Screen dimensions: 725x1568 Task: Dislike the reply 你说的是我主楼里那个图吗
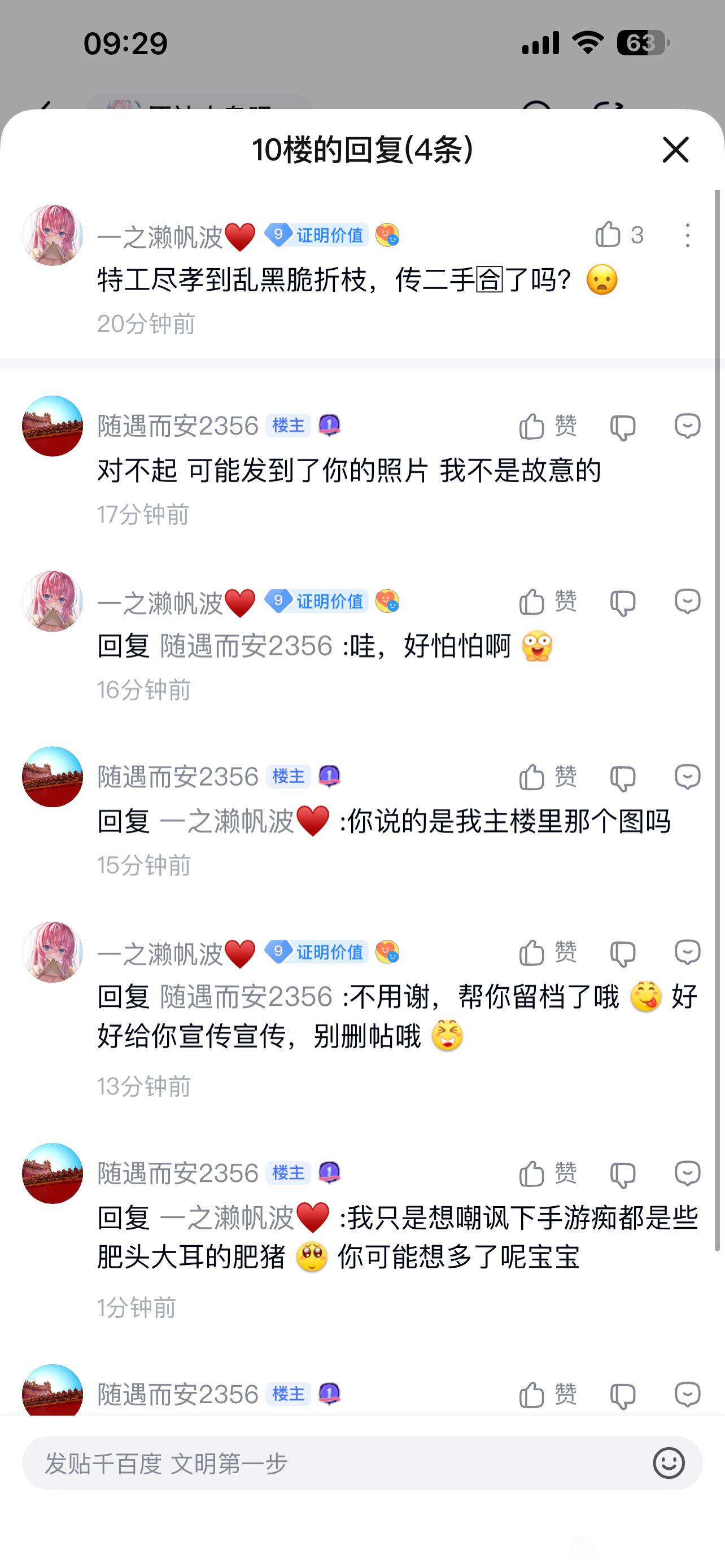pyautogui.click(x=623, y=778)
